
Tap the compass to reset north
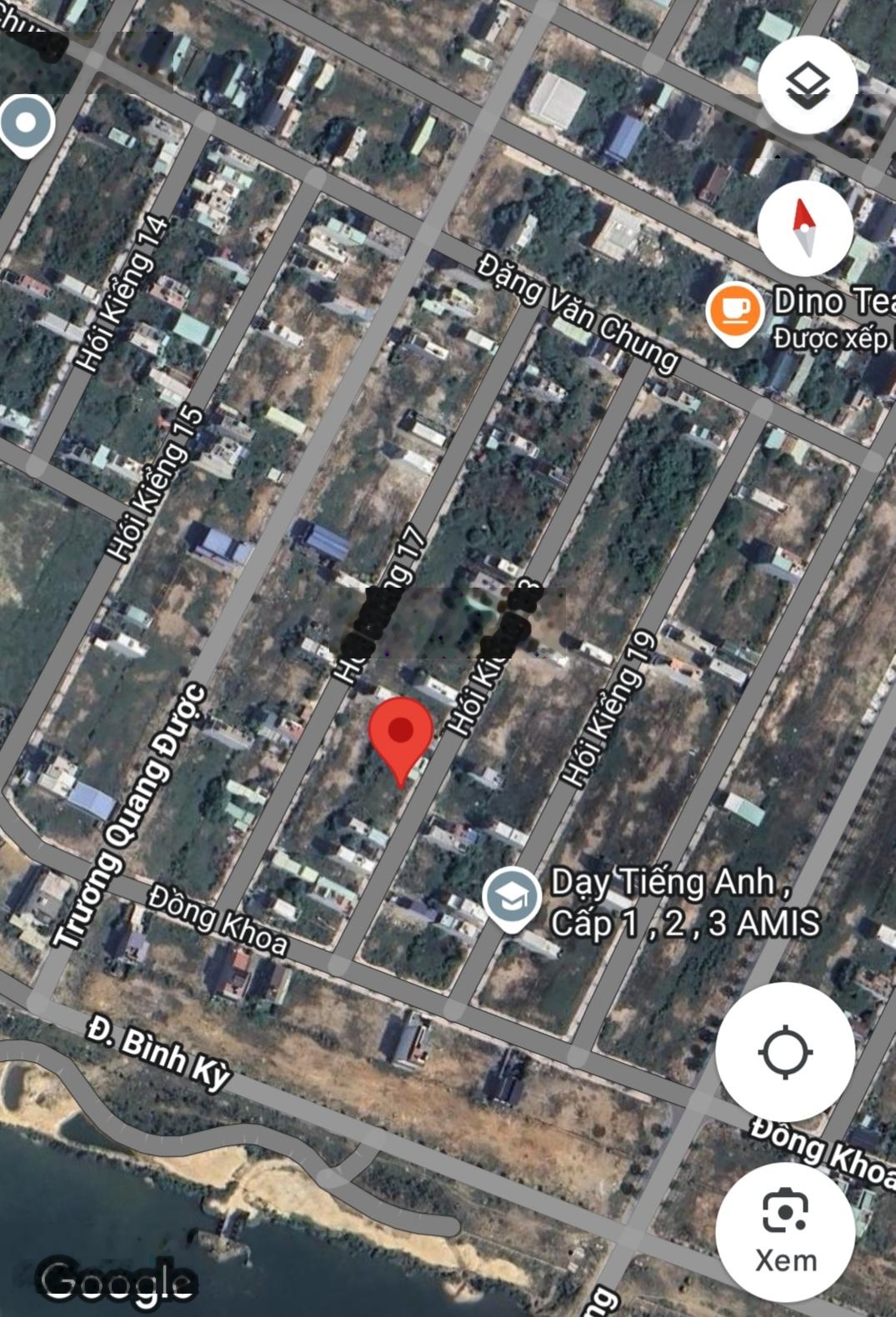coord(804,228)
